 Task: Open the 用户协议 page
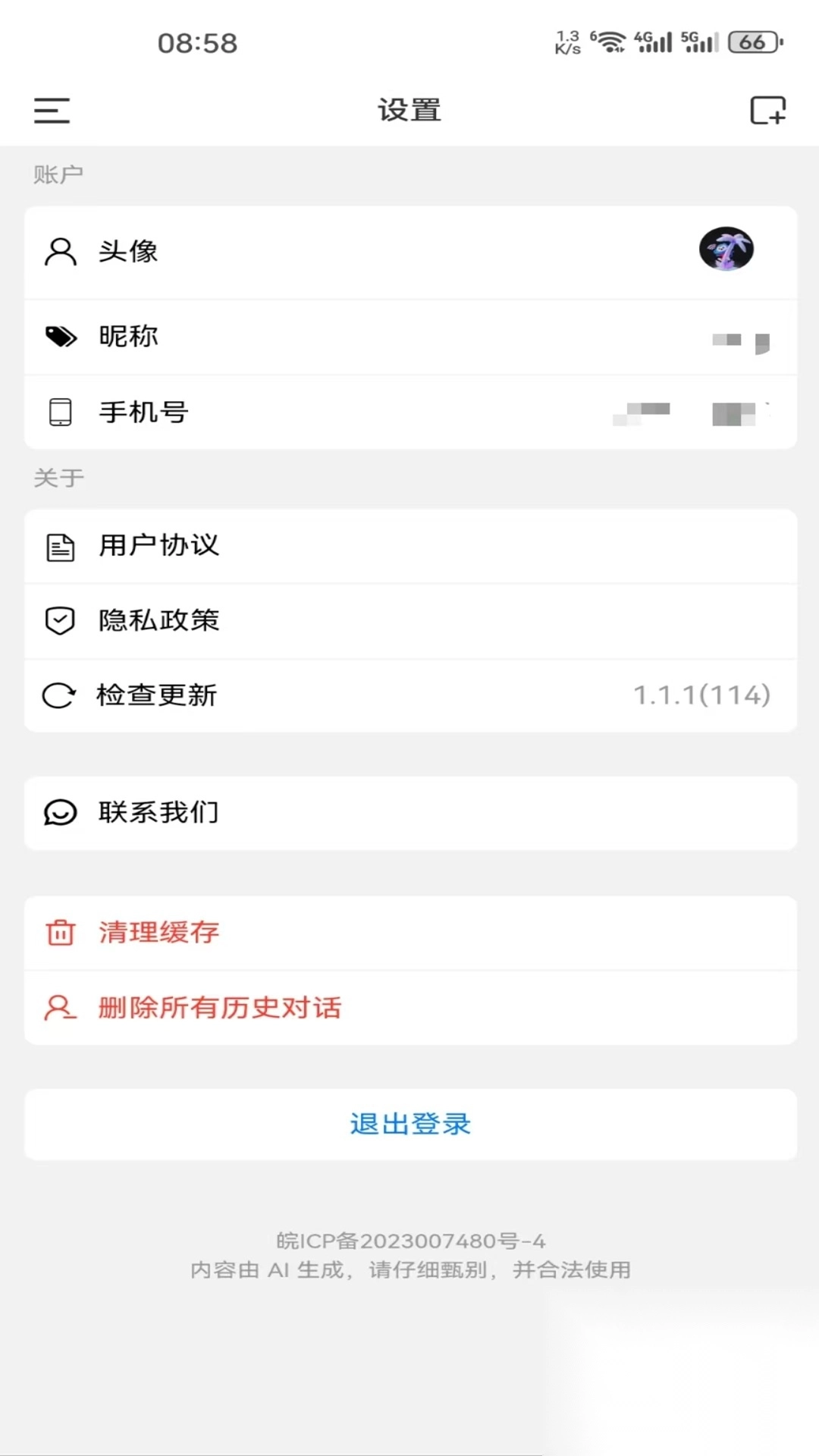pos(159,545)
